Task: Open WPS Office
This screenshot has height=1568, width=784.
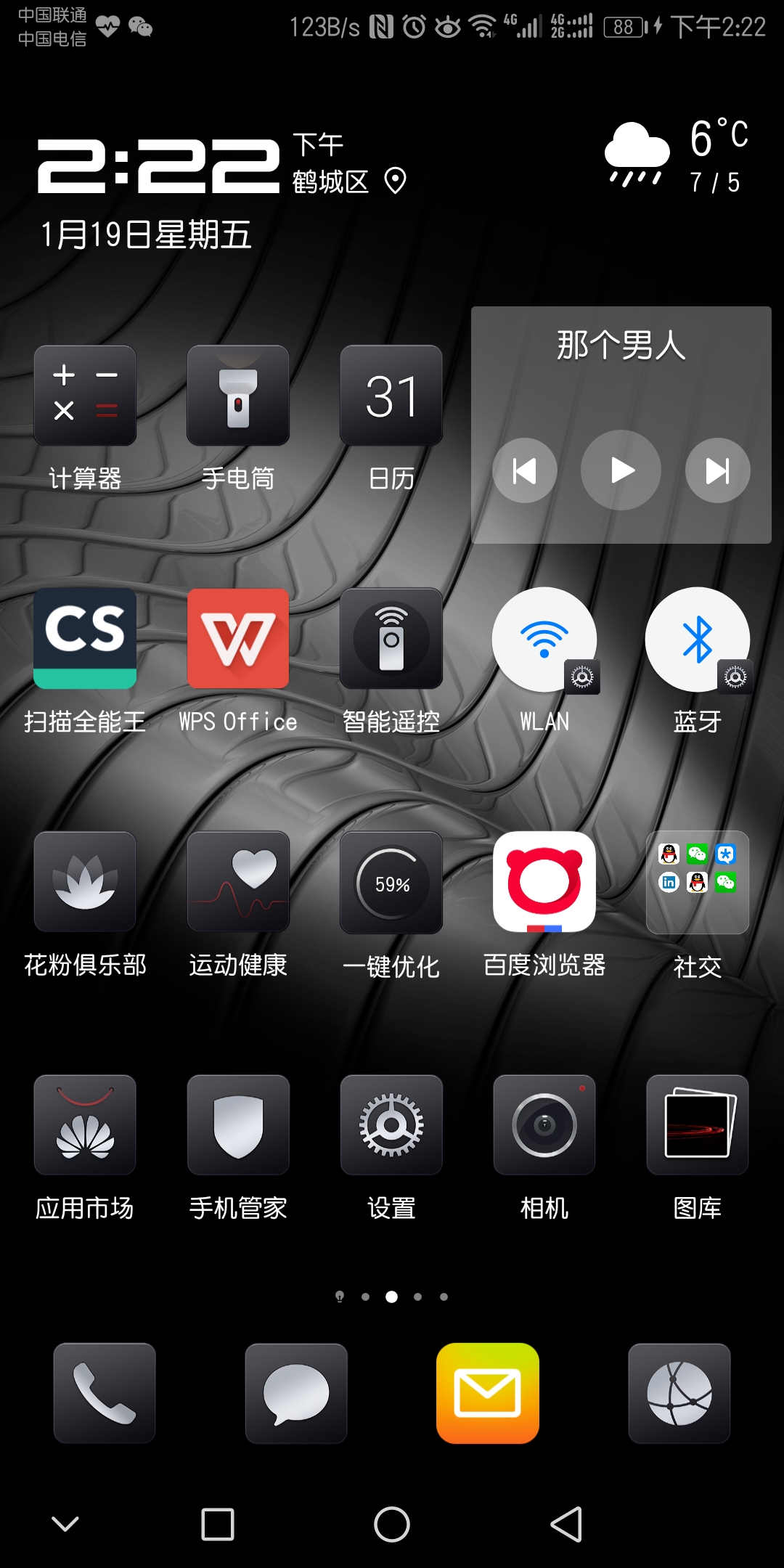Action: coord(238,639)
